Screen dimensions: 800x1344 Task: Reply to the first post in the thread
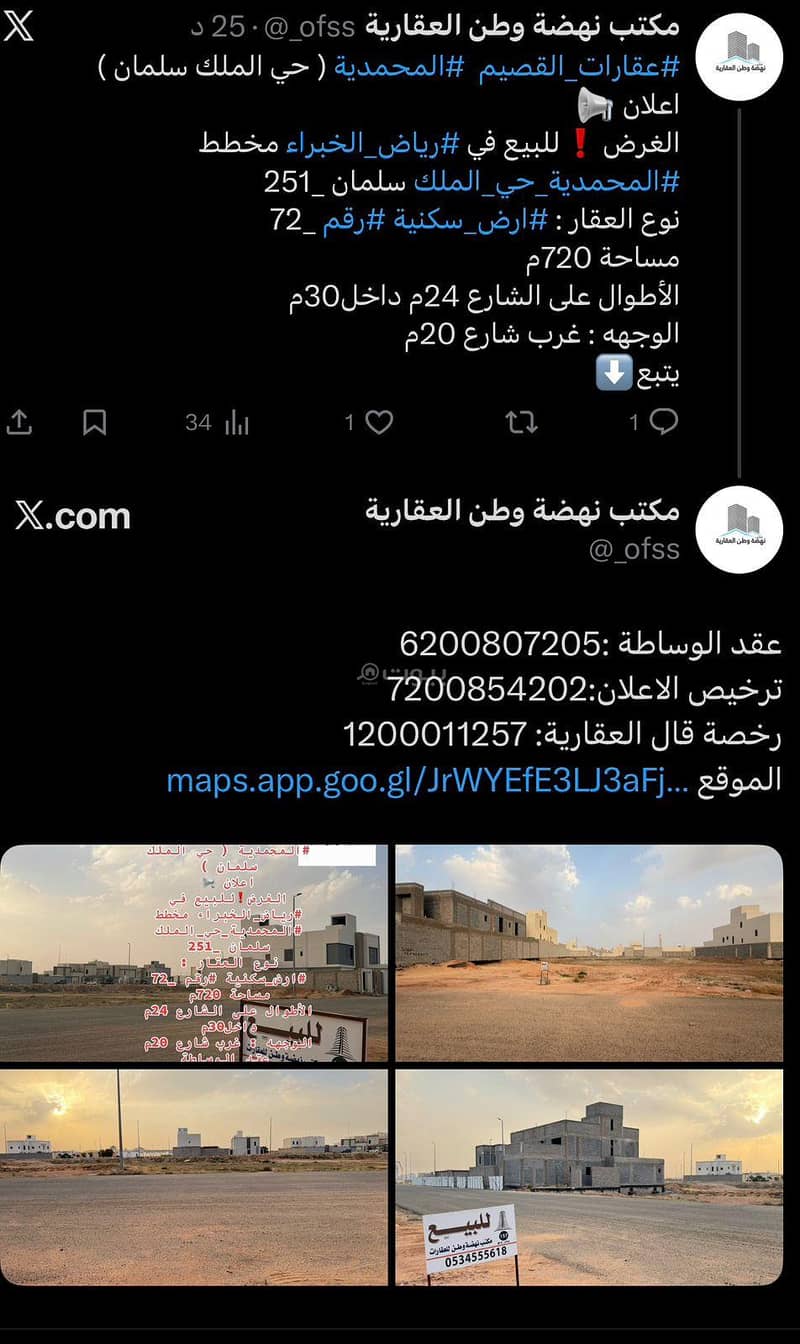[x=663, y=422]
